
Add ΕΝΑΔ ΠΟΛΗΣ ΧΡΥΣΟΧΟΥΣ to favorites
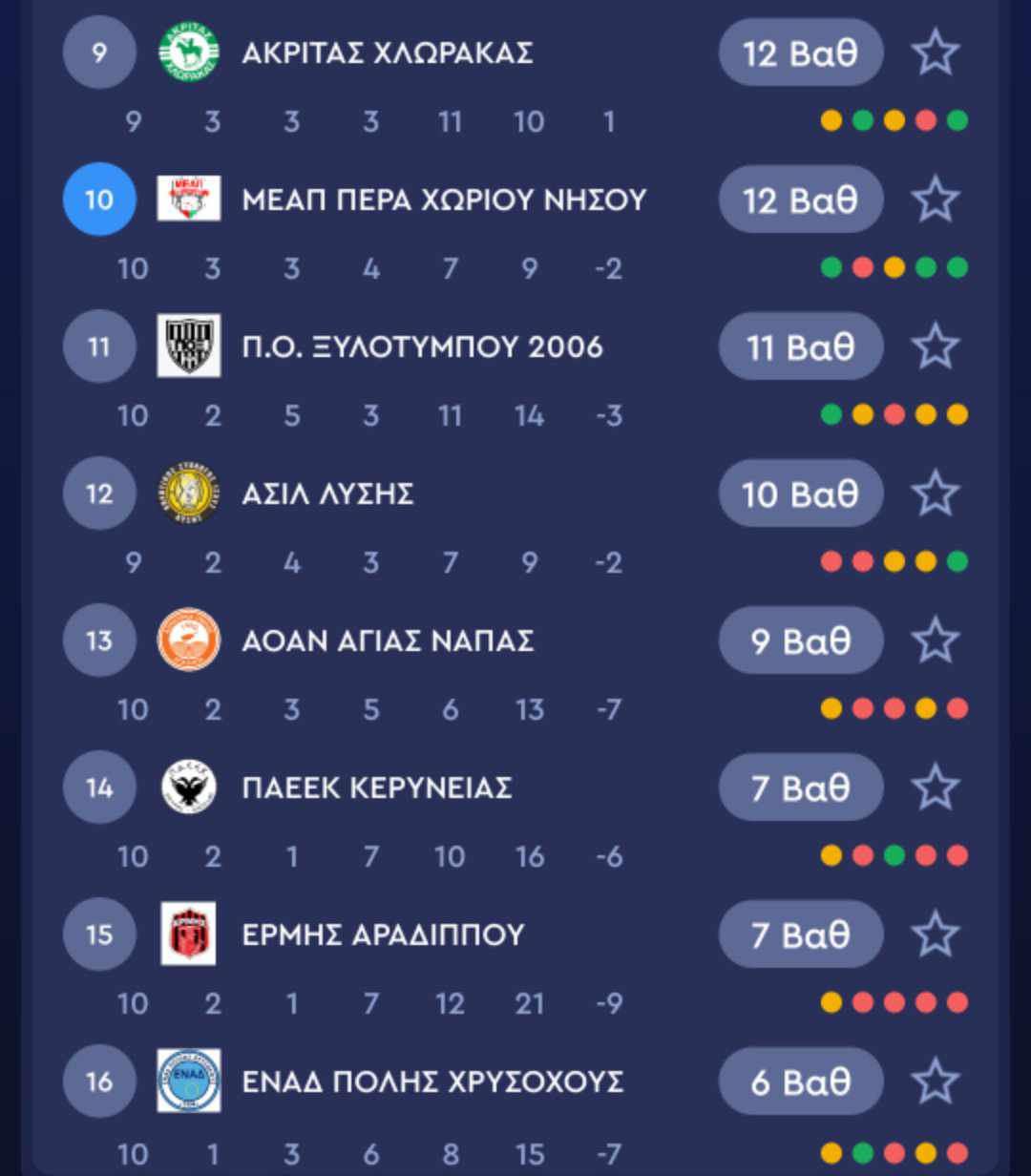click(x=935, y=1081)
